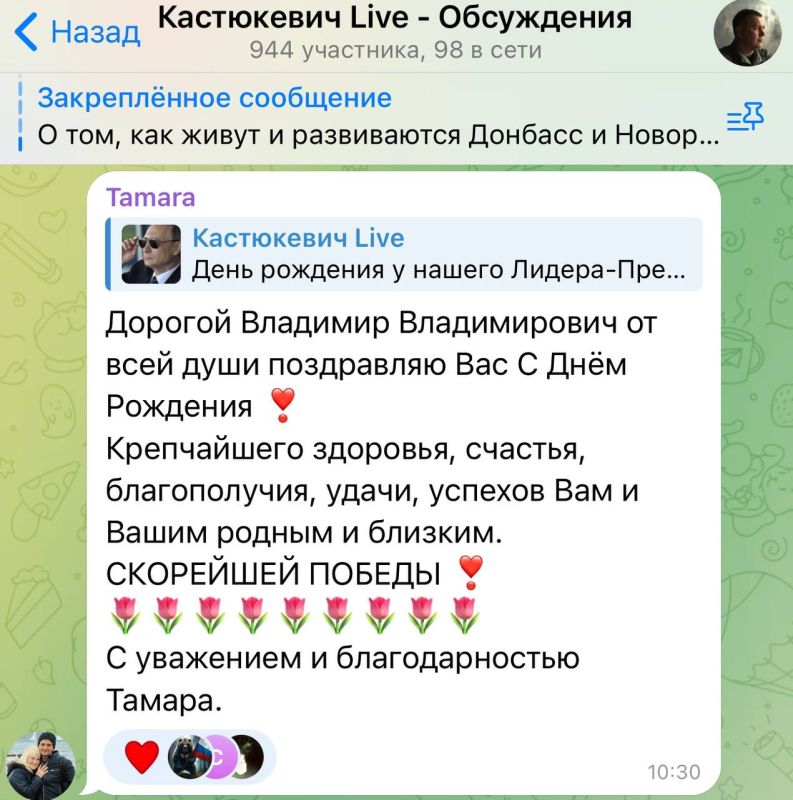Tap the first tulip emoji in the row
This screenshot has width=793, height=800.
coord(124,610)
